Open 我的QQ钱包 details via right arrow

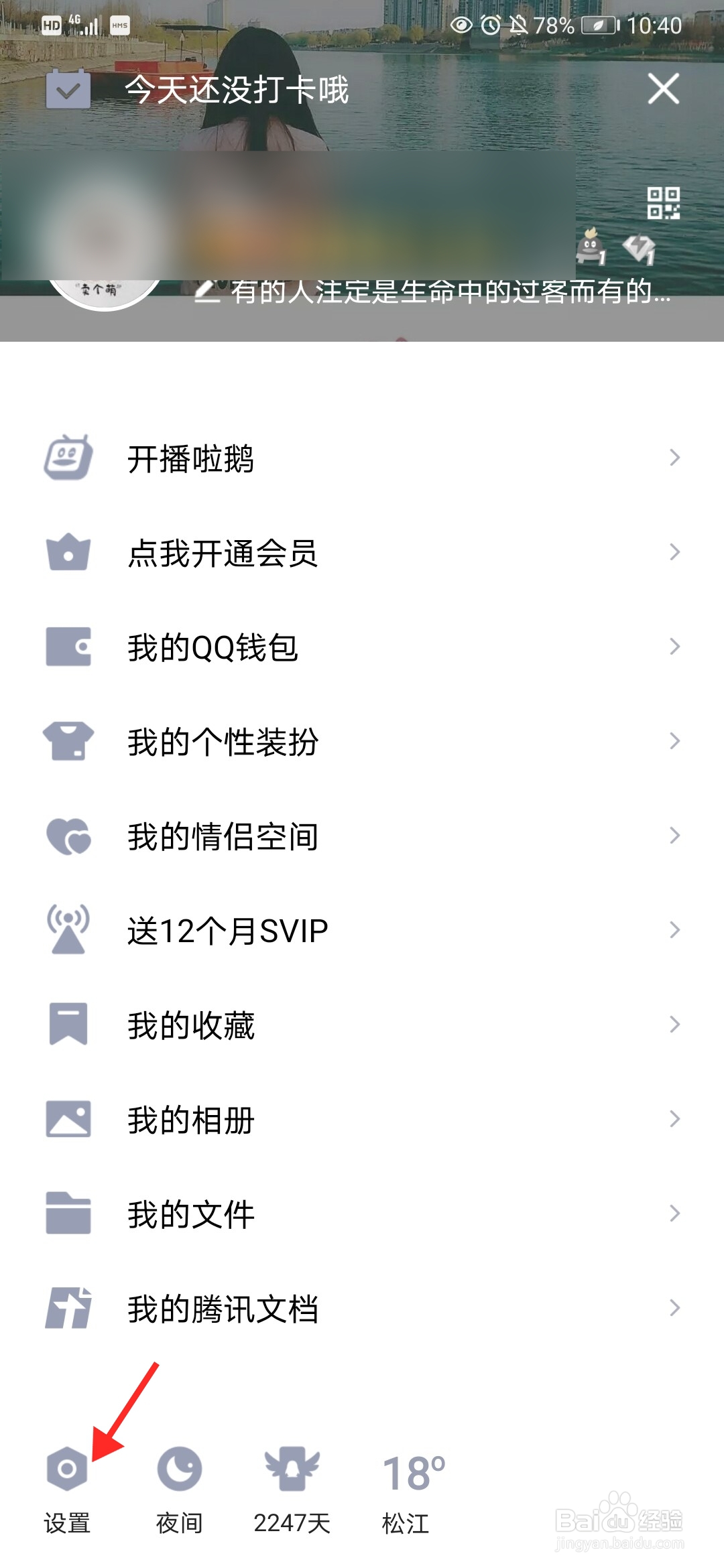(x=674, y=647)
